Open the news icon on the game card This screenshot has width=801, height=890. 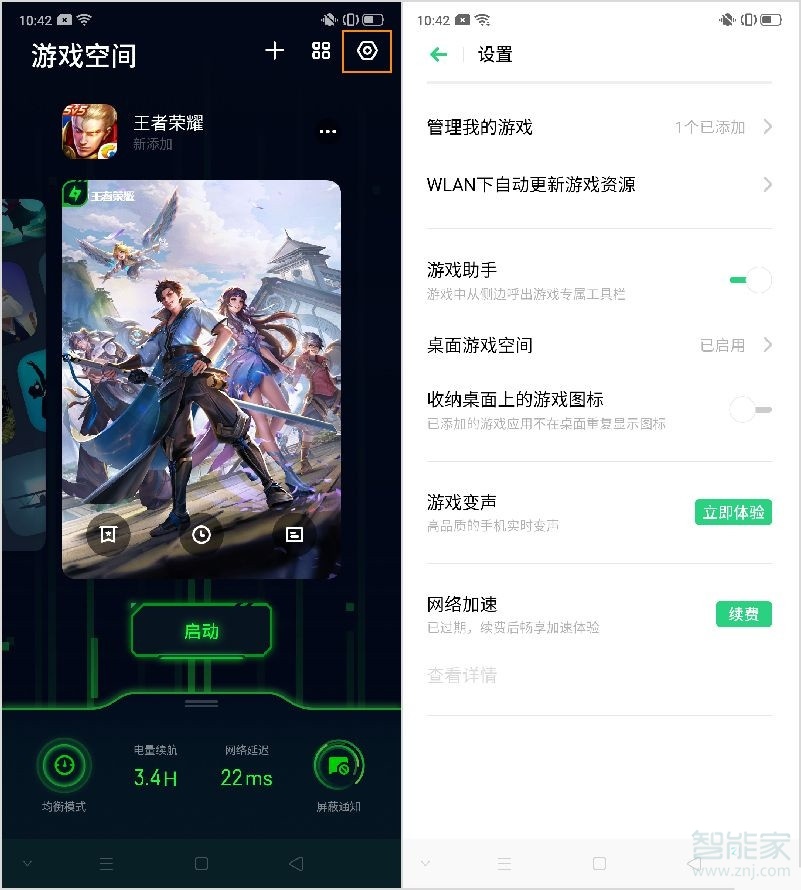[x=294, y=535]
